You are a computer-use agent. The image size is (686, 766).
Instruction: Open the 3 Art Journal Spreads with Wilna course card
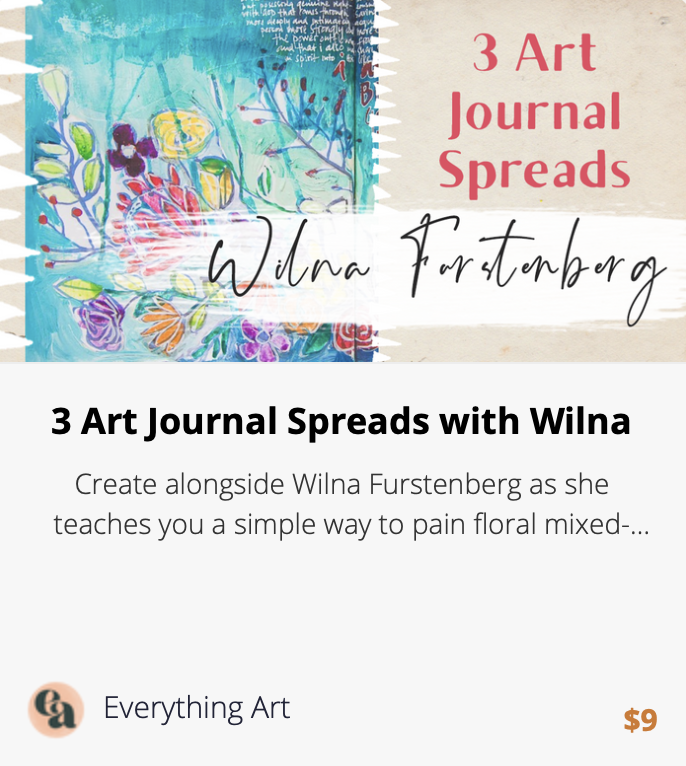pyautogui.click(x=341, y=422)
